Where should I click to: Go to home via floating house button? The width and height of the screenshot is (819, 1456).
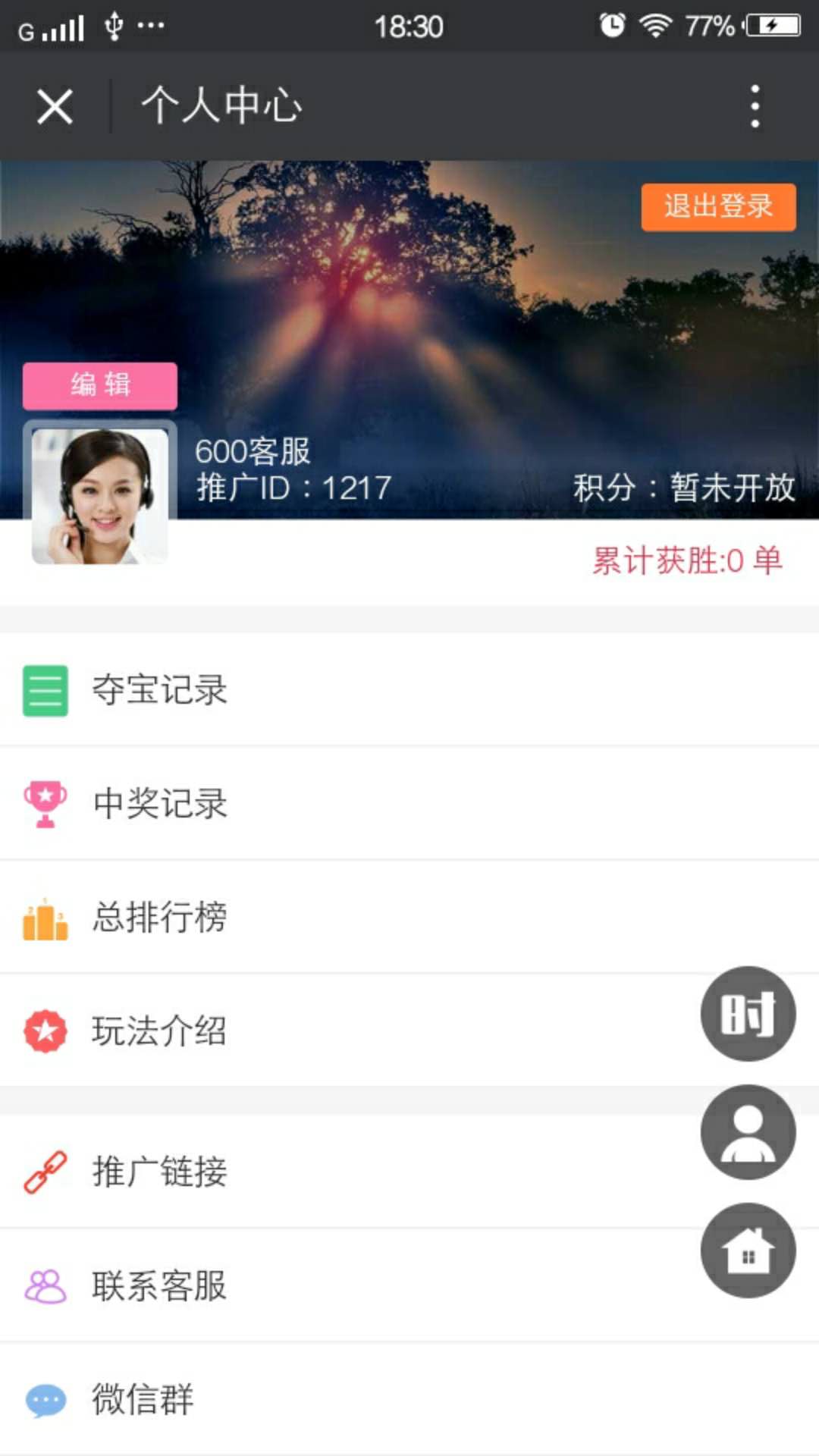748,1250
